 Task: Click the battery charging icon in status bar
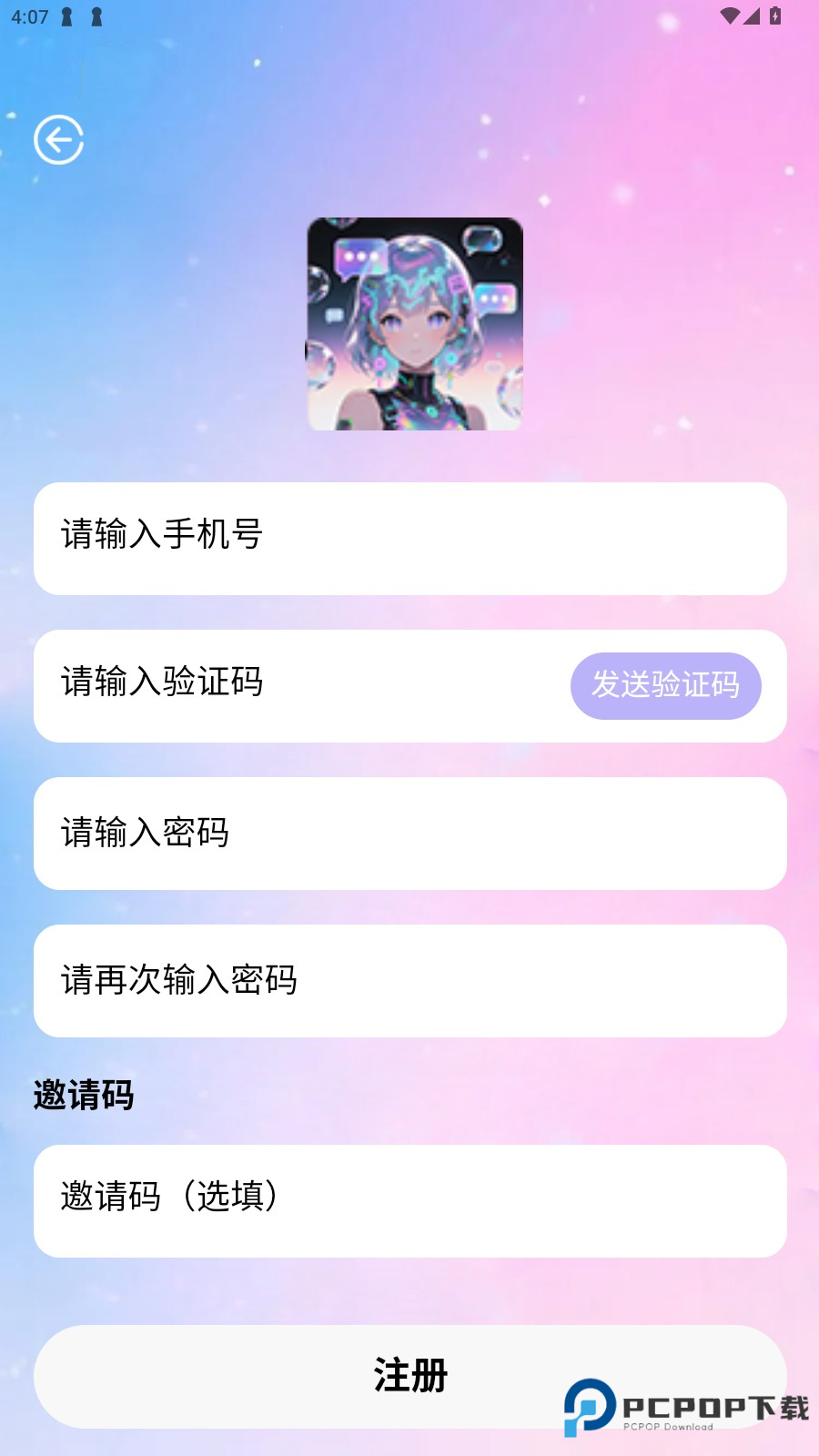[x=773, y=15]
